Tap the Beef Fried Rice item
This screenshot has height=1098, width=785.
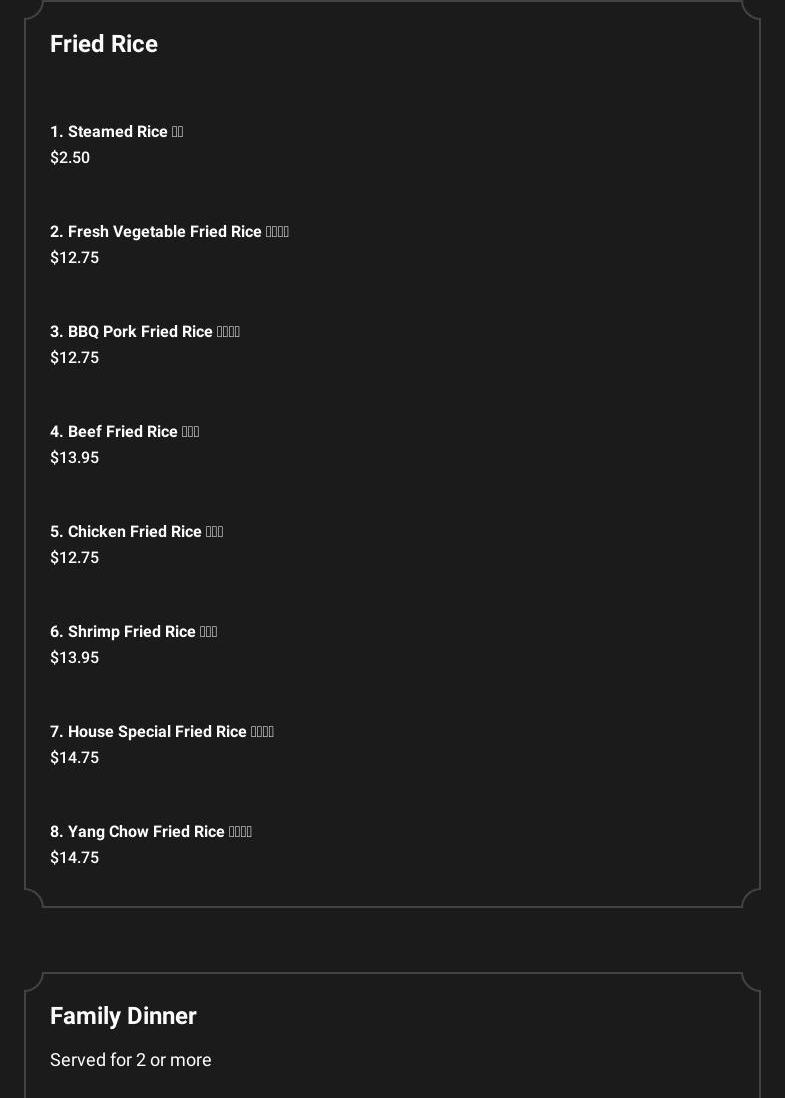125,432
